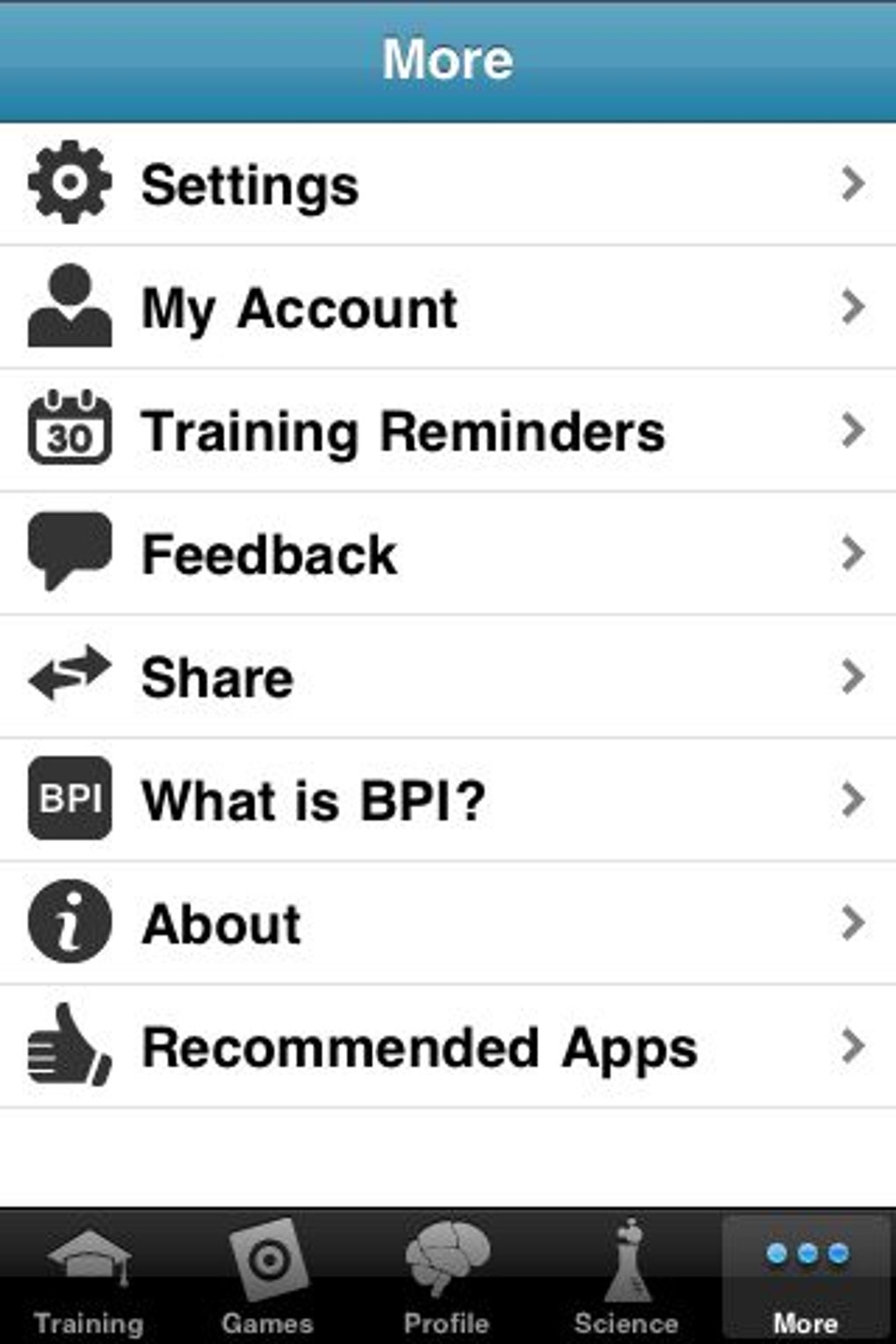Open the Science tab
This screenshot has height=1344, width=896.
(x=626, y=1278)
